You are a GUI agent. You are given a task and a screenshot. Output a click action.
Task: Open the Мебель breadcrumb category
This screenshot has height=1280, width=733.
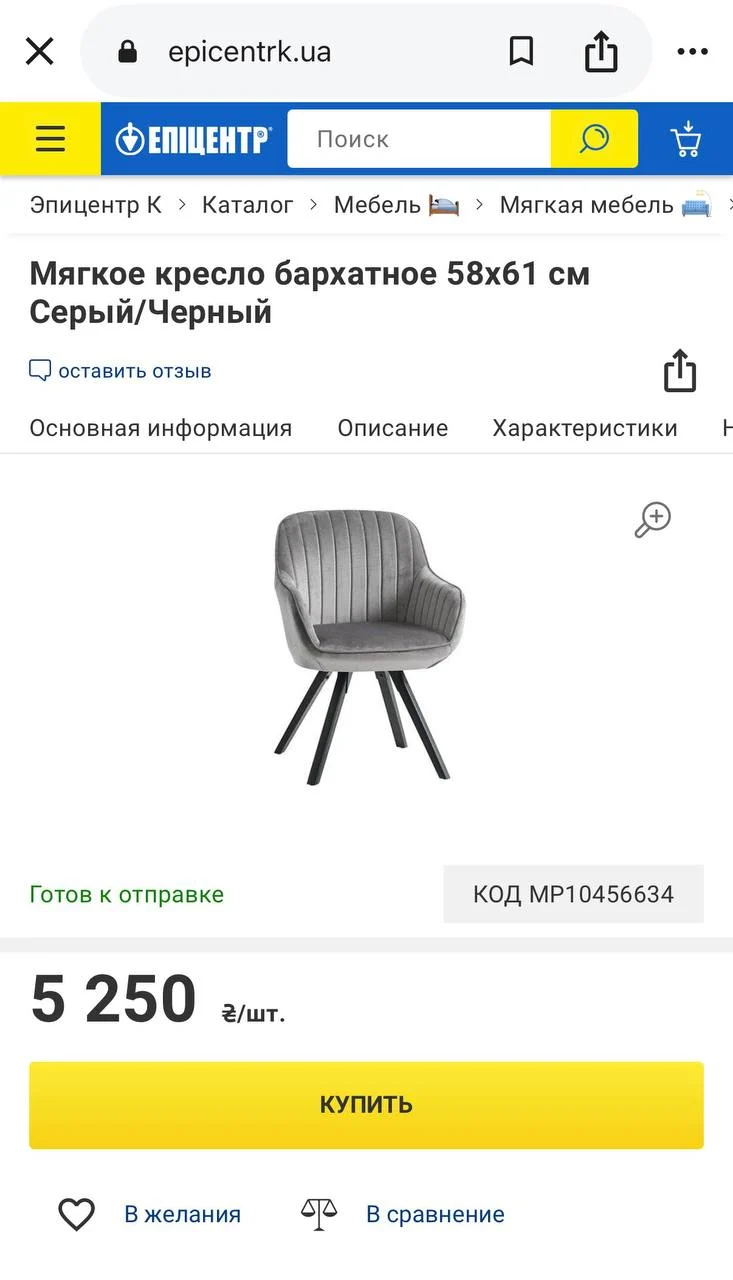pos(396,205)
